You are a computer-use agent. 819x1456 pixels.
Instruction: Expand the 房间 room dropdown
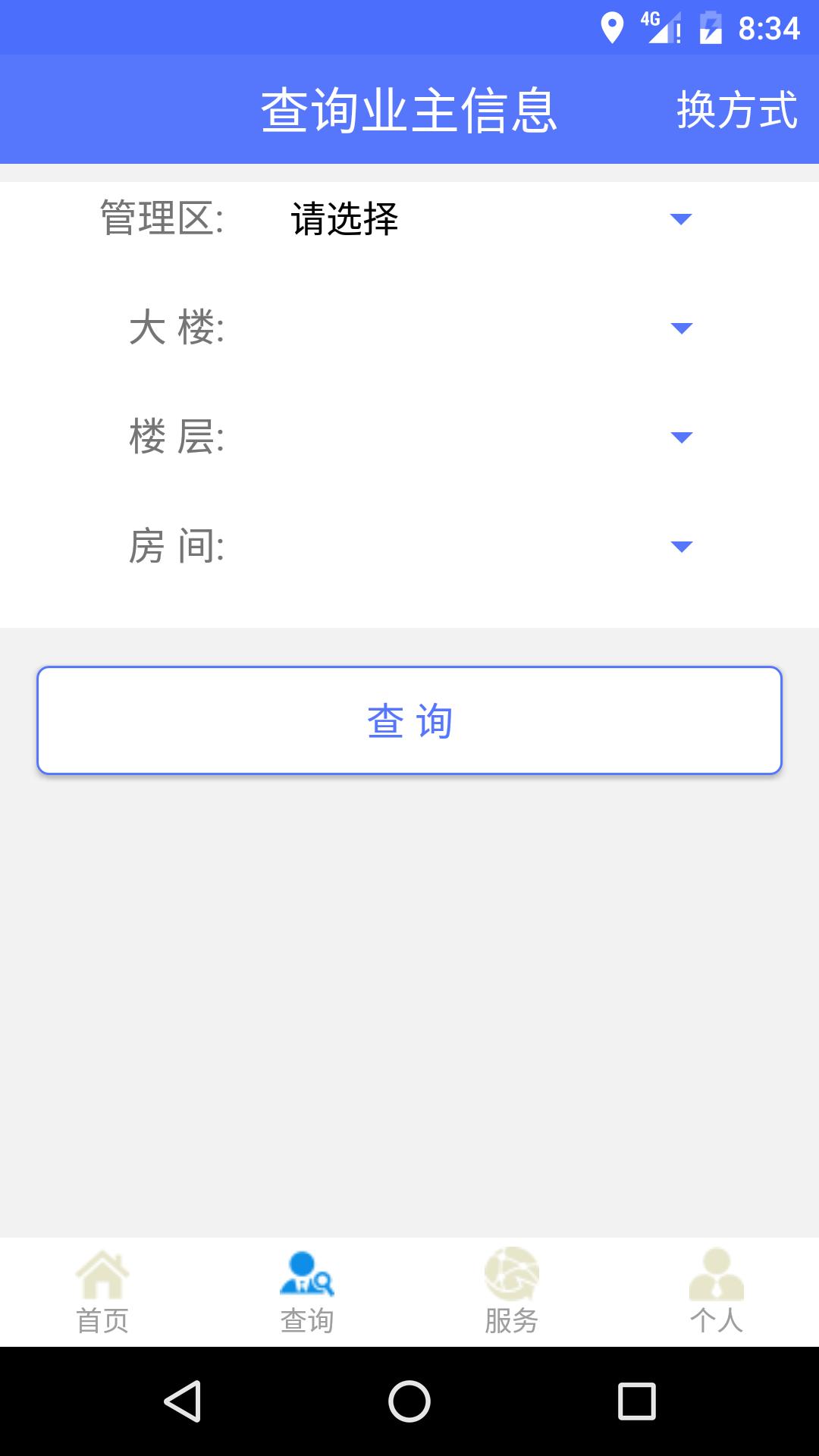pyautogui.click(x=681, y=546)
